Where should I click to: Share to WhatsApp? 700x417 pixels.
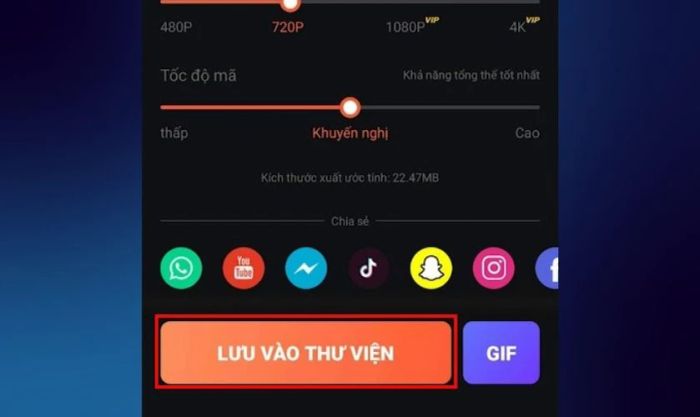coord(181,268)
